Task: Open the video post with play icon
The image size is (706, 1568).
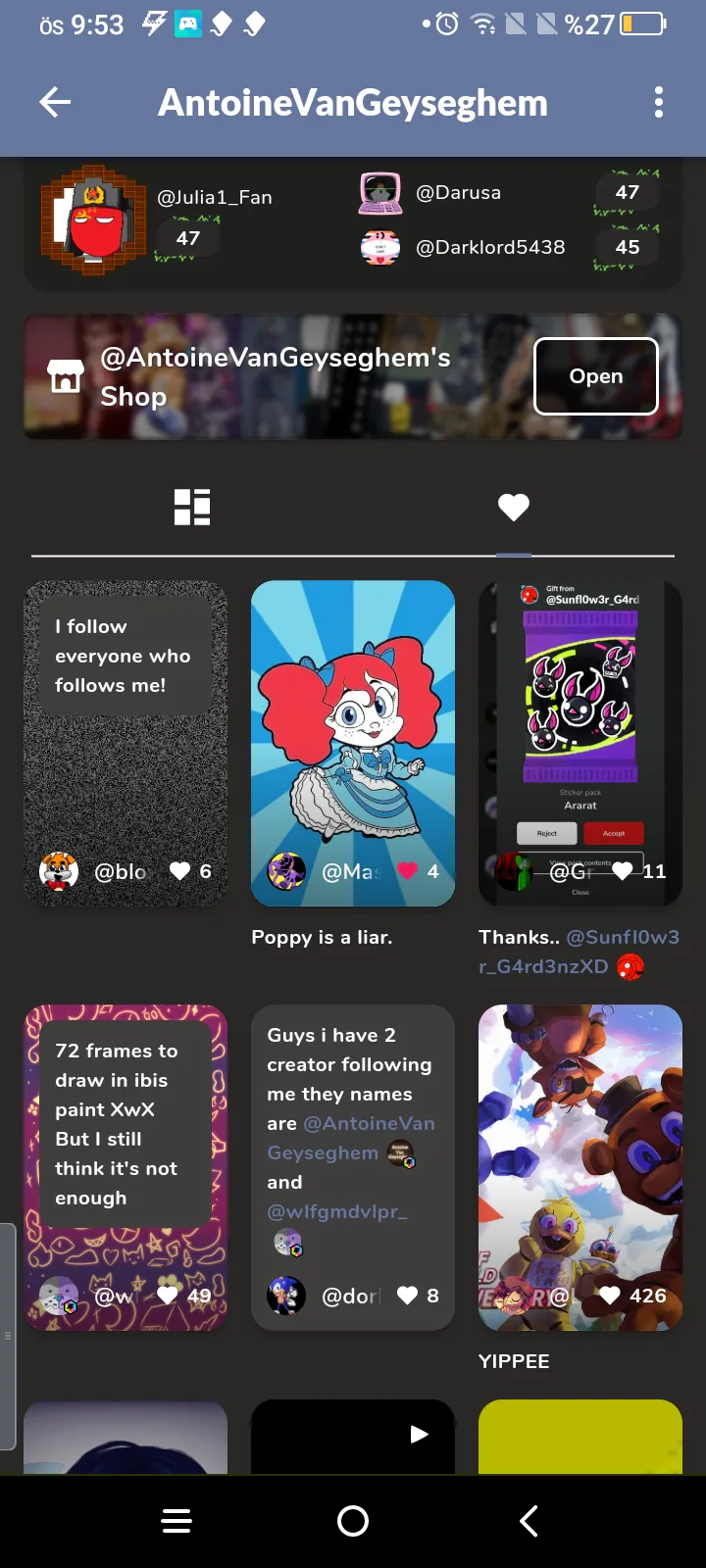Action: point(353,1437)
